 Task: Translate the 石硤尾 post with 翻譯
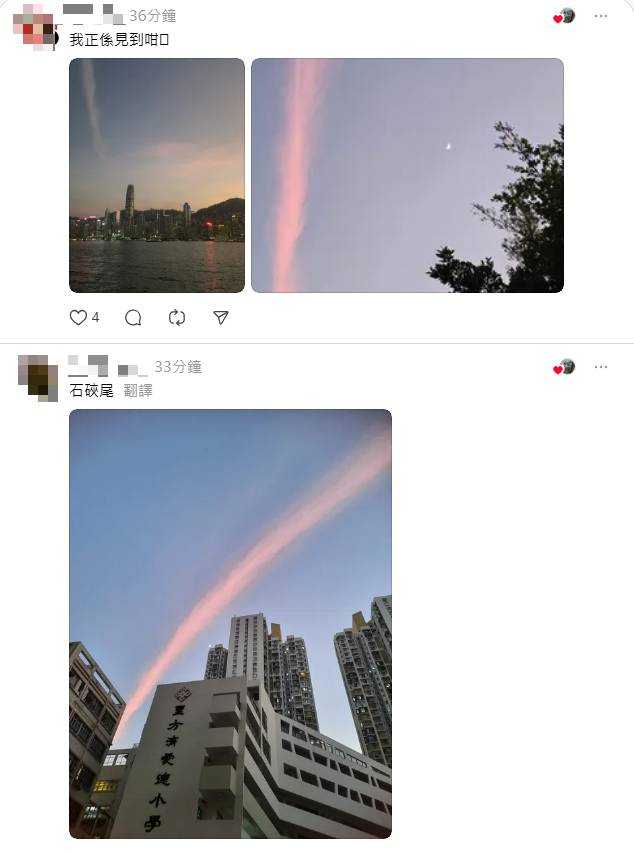(x=138, y=391)
